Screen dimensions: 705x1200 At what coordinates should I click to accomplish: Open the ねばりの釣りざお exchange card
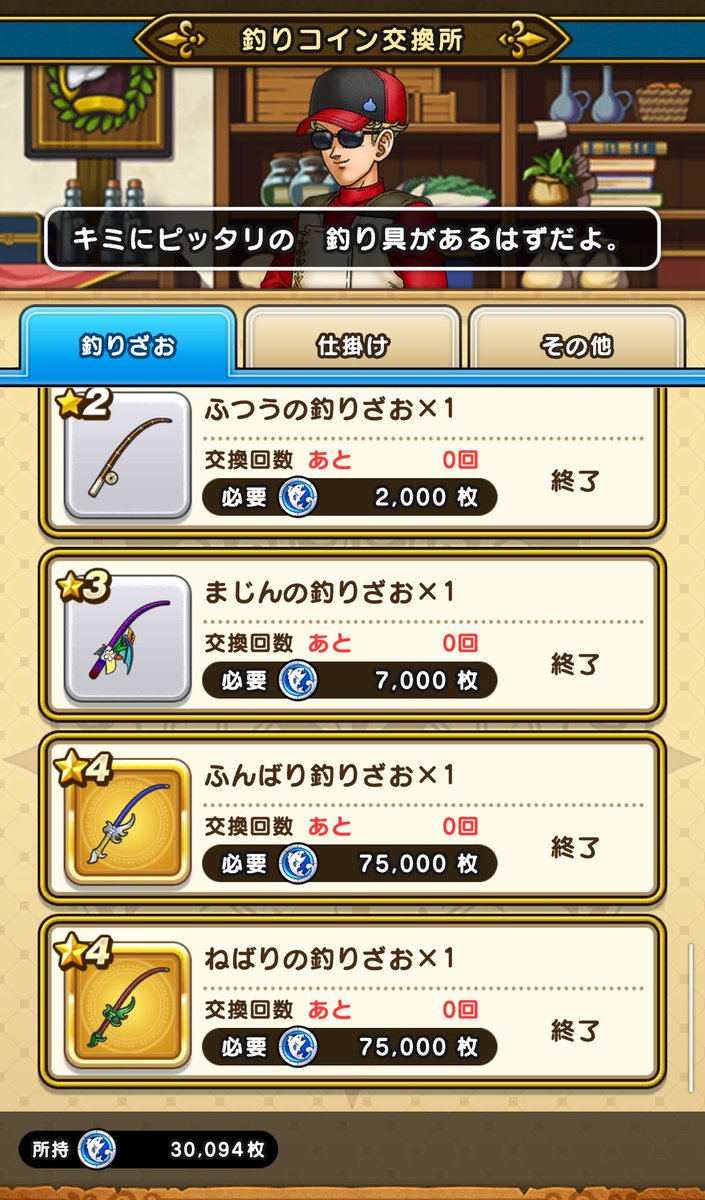coord(352,1003)
